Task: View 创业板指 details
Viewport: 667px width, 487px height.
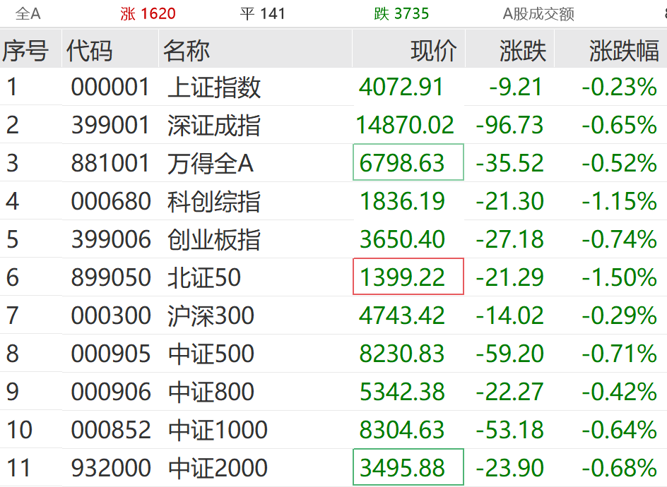Action: click(x=214, y=239)
